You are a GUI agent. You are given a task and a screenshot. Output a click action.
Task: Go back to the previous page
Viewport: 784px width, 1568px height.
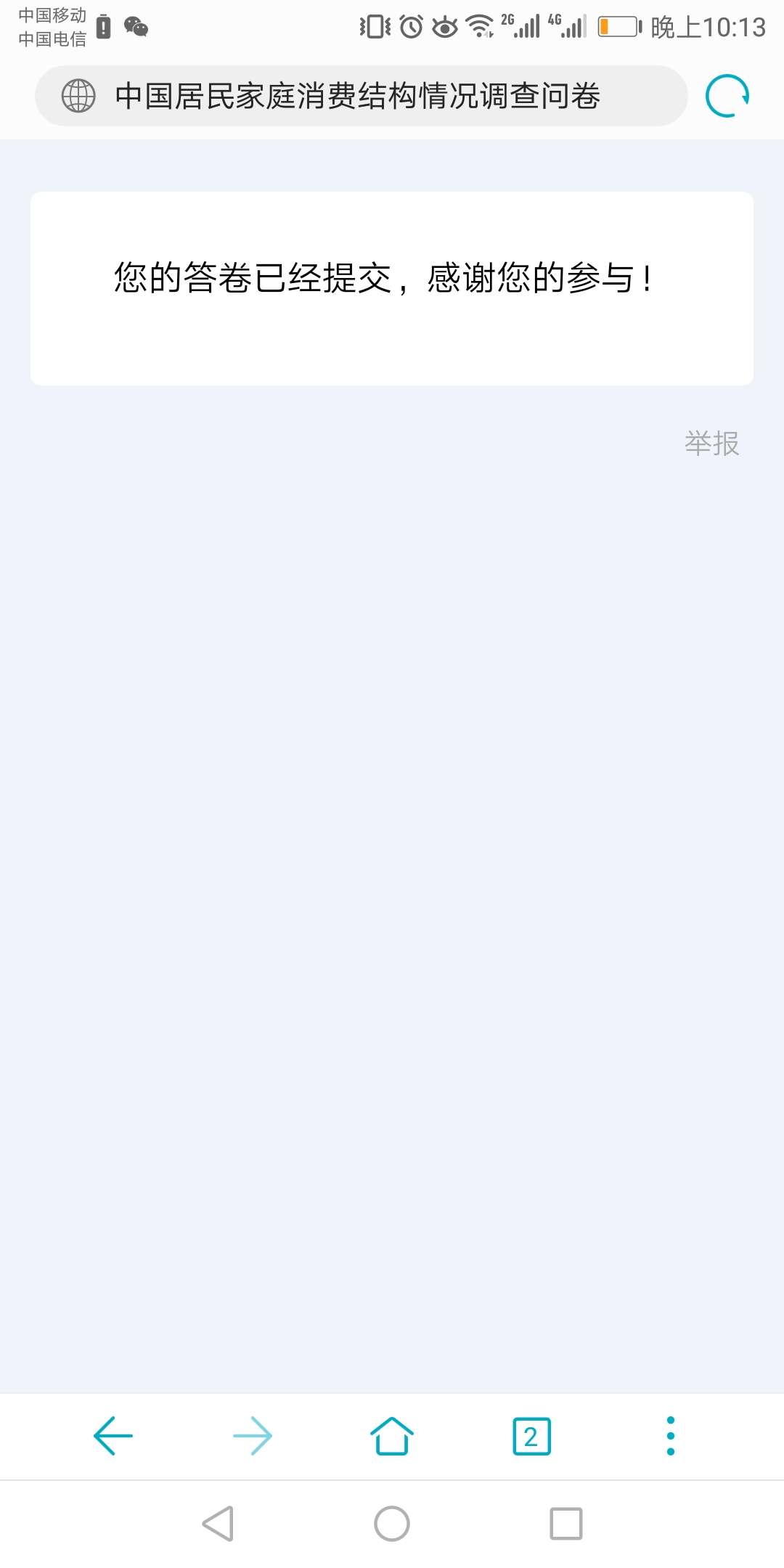tap(113, 1436)
